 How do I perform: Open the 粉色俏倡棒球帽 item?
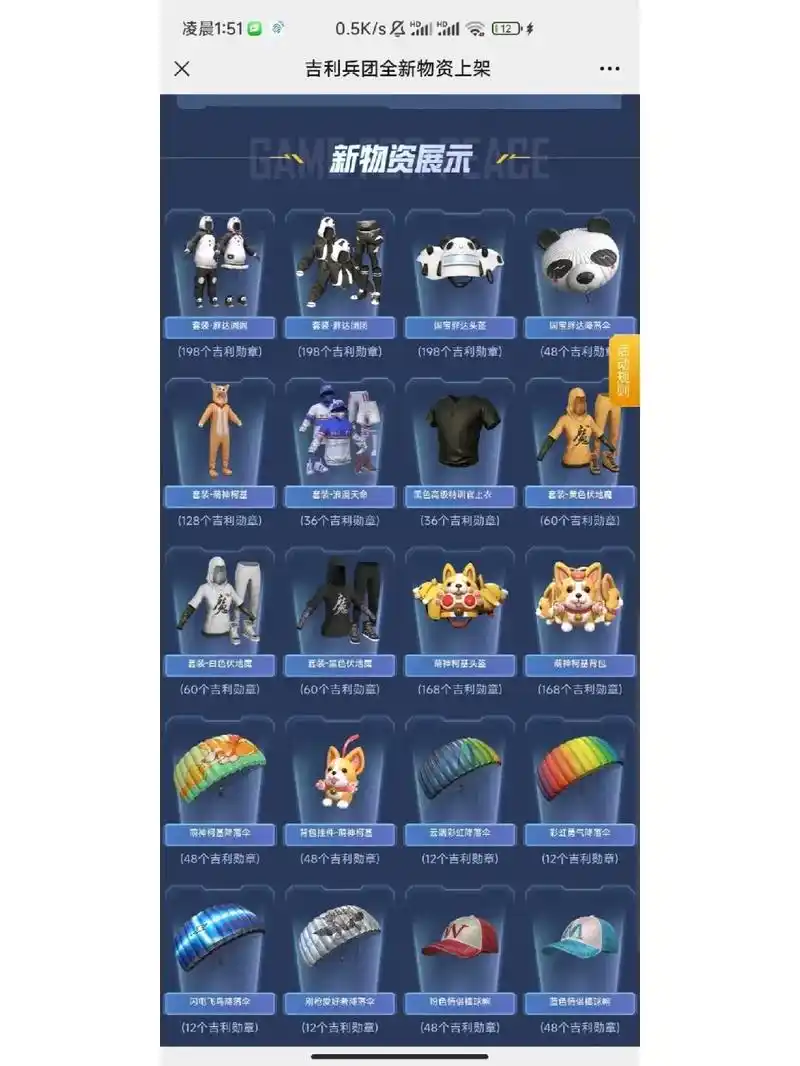(x=460, y=940)
